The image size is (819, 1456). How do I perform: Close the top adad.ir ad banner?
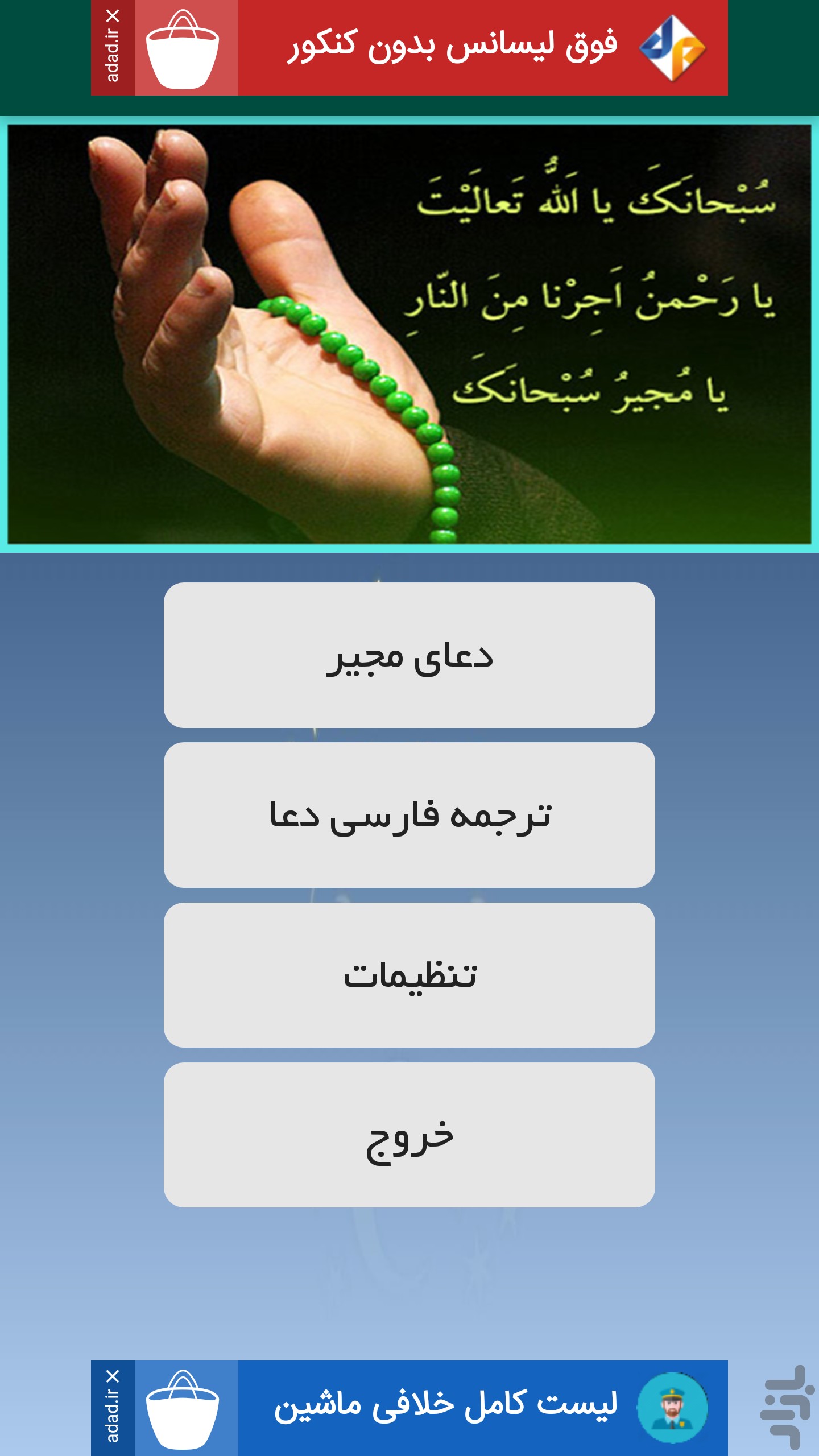(x=113, y=16)
